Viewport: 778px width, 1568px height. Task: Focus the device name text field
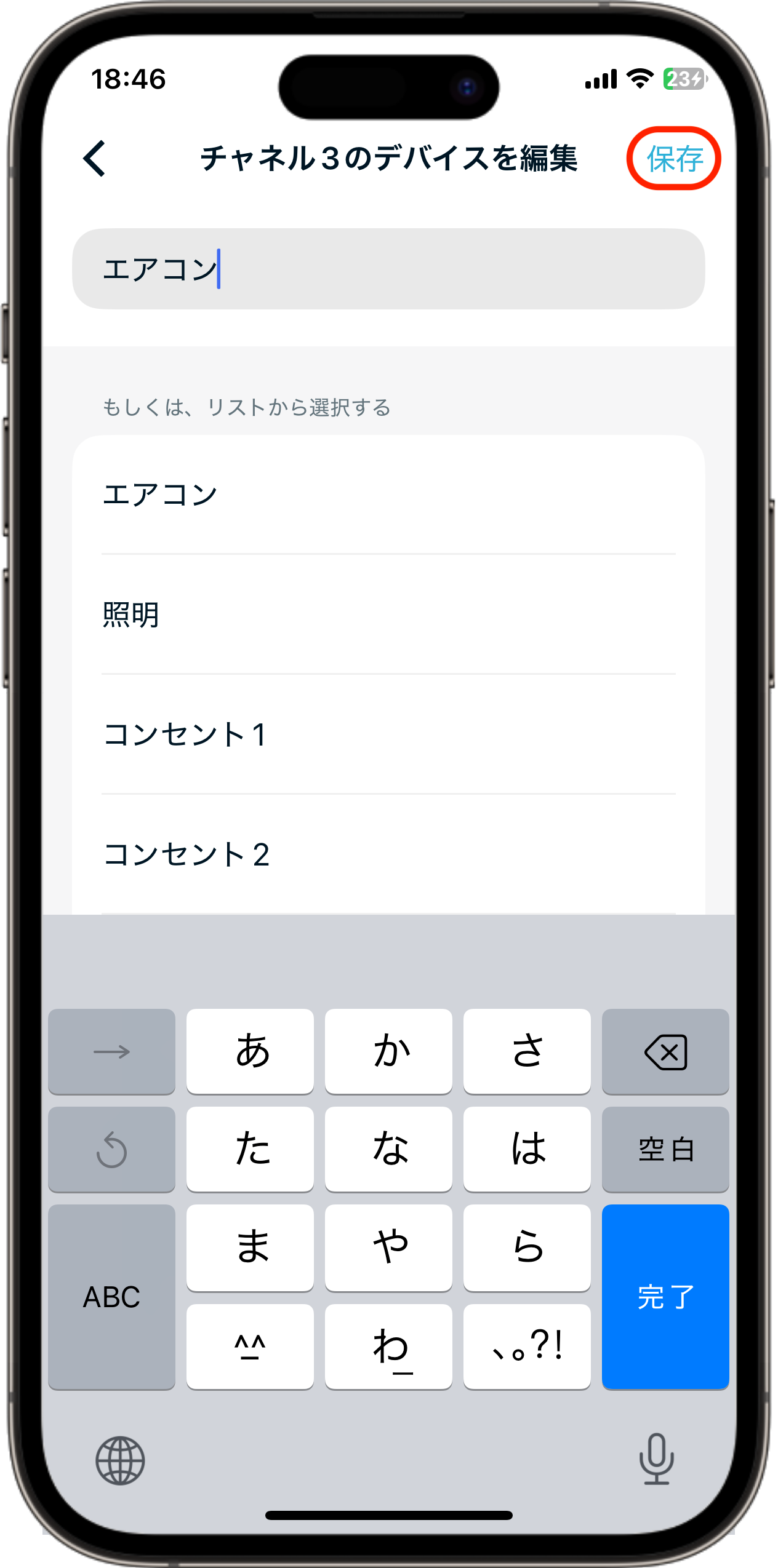(388, 269)
